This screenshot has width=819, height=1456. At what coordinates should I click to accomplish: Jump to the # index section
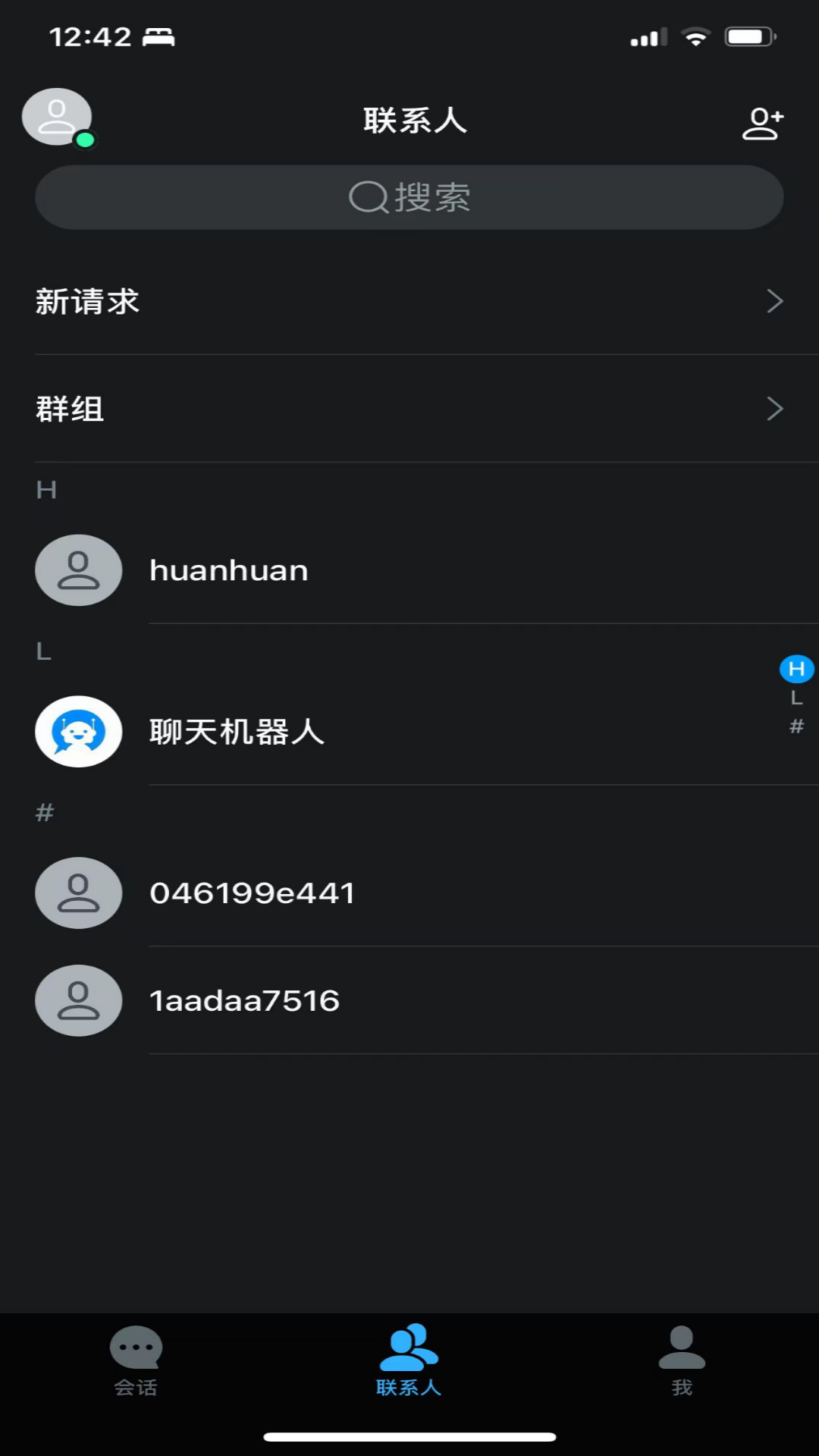tap(796, 726)
